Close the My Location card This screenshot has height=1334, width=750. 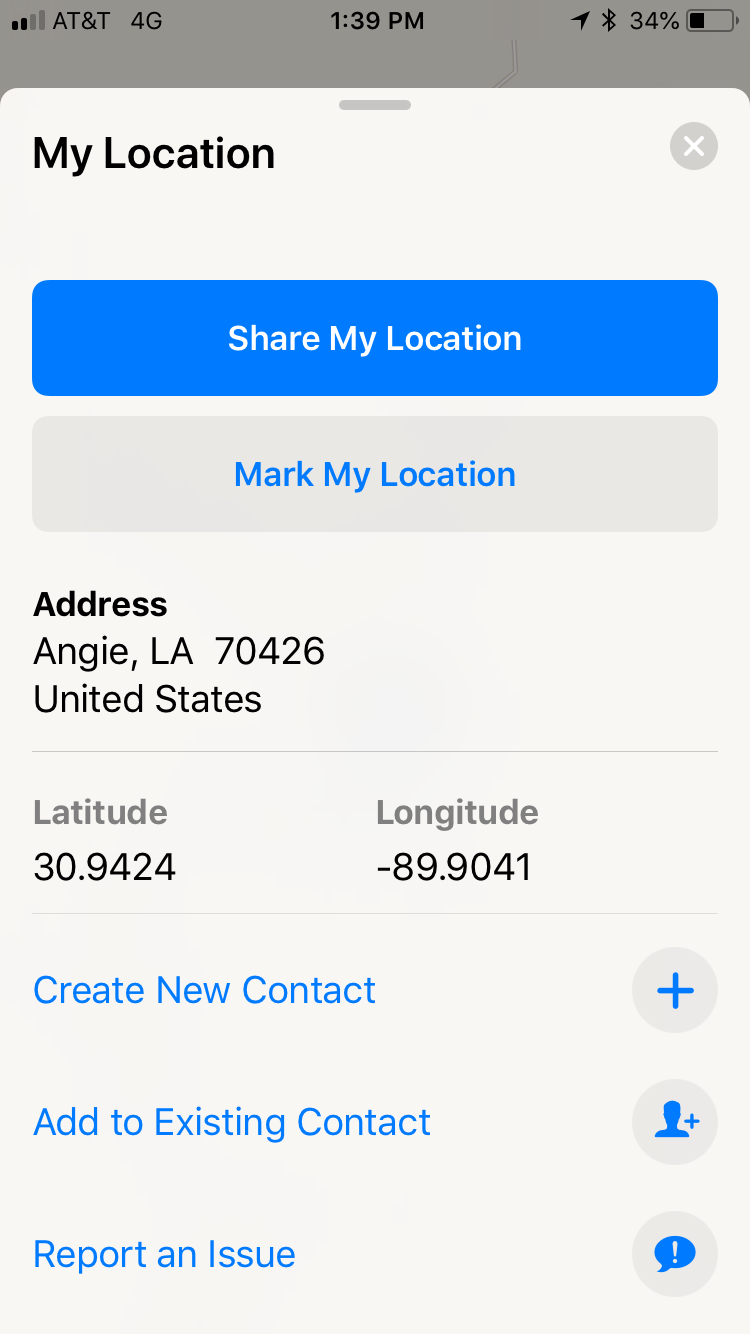694,147
